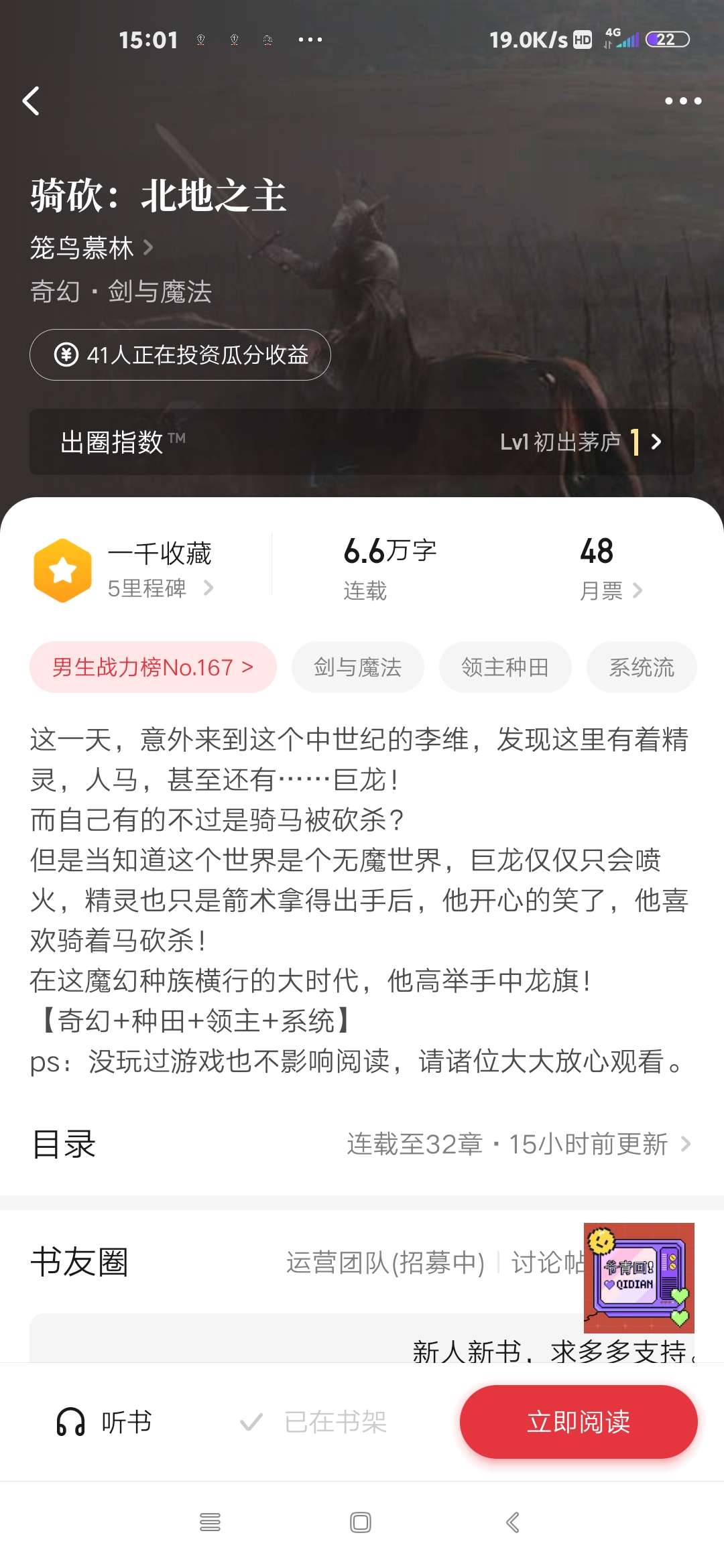This screenshot has height=1568, width=724.
Task: Select the 领主种田 tag chip
Action: (x=505, y=667)
